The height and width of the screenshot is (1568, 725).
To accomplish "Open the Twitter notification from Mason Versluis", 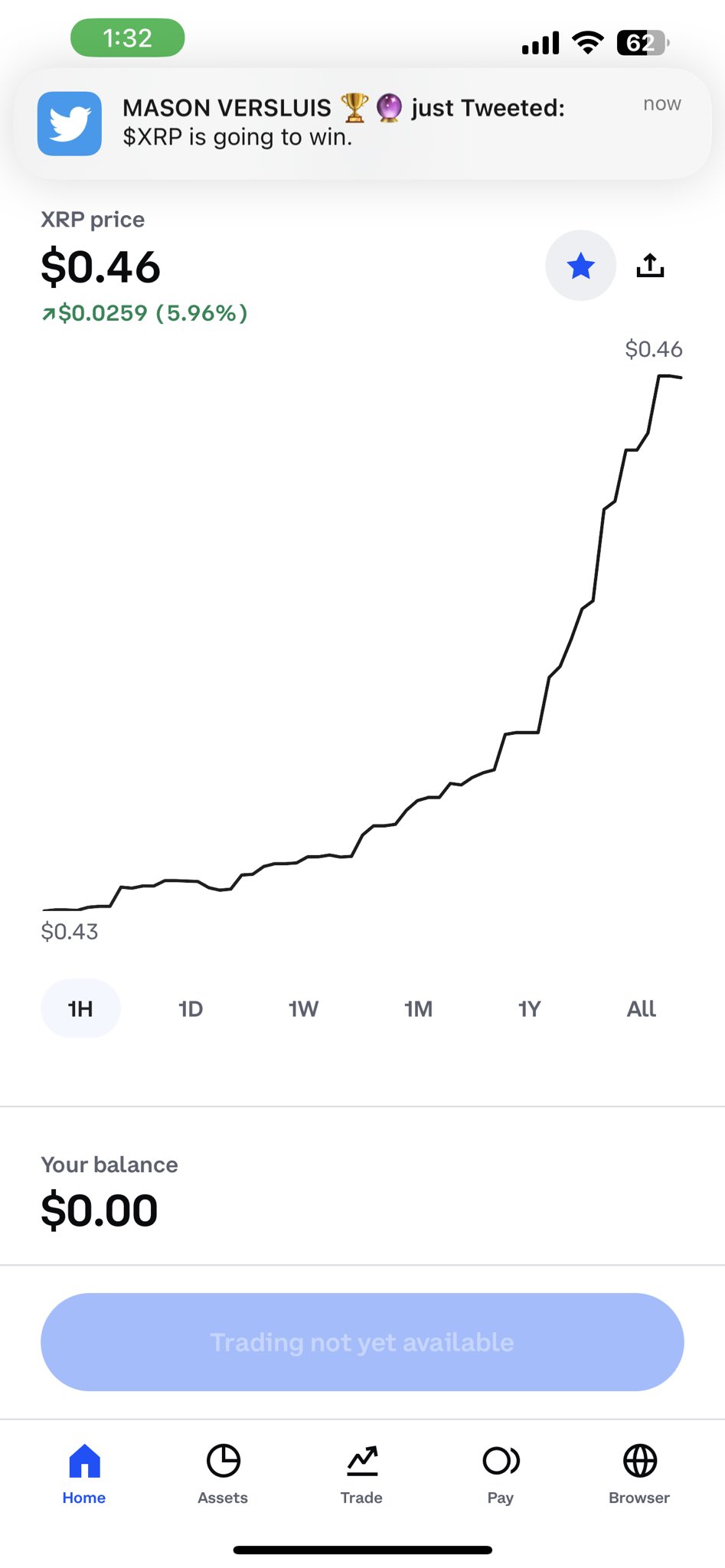I will (362, 123).
